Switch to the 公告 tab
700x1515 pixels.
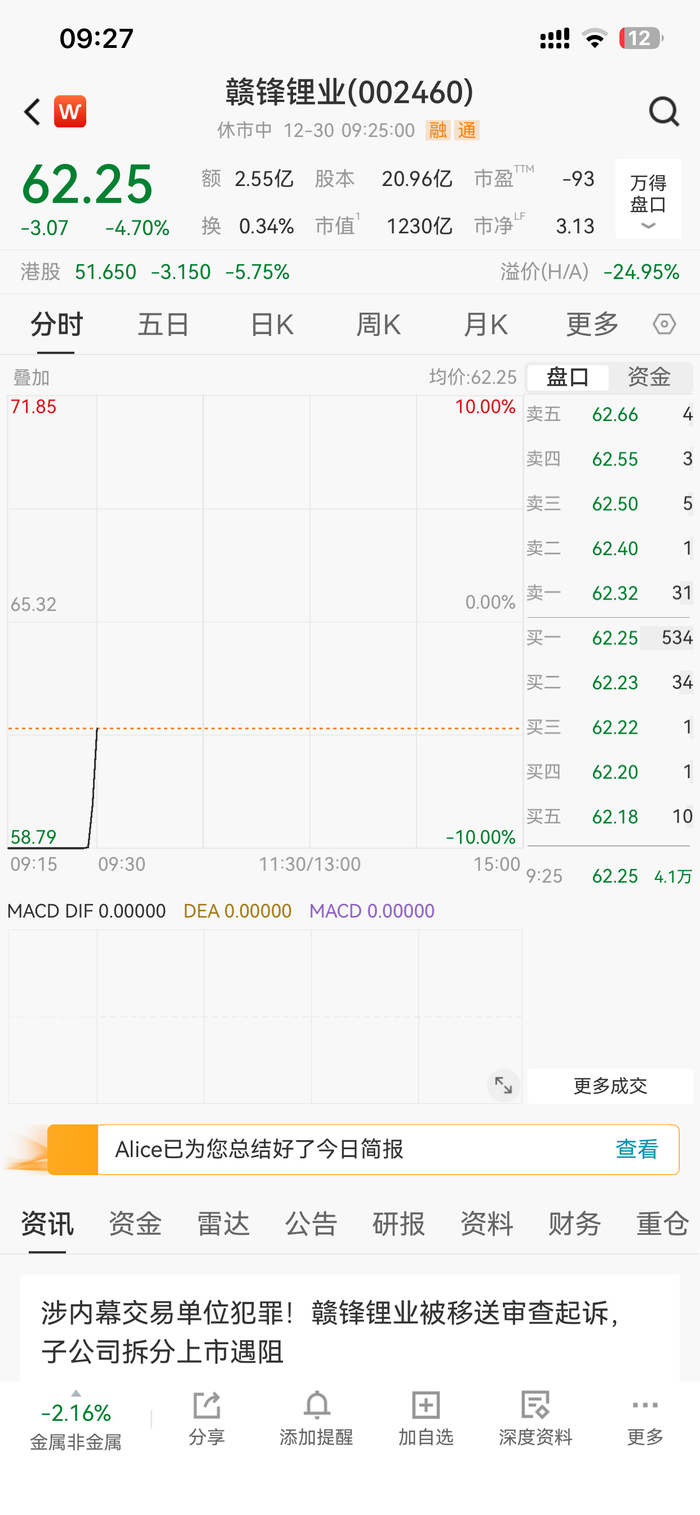click(311, 1224)
